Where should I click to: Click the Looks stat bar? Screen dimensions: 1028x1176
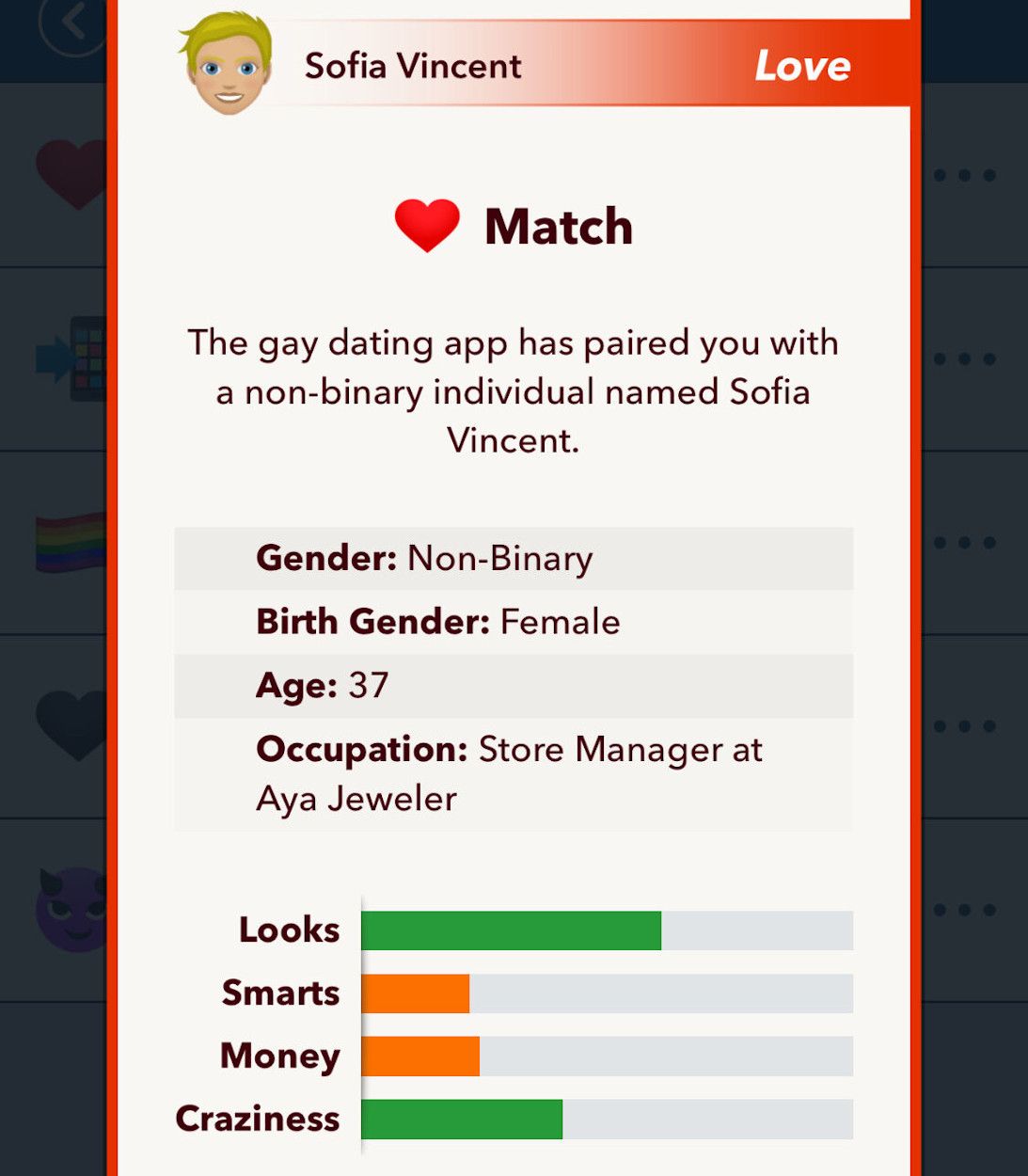point(609,930)
